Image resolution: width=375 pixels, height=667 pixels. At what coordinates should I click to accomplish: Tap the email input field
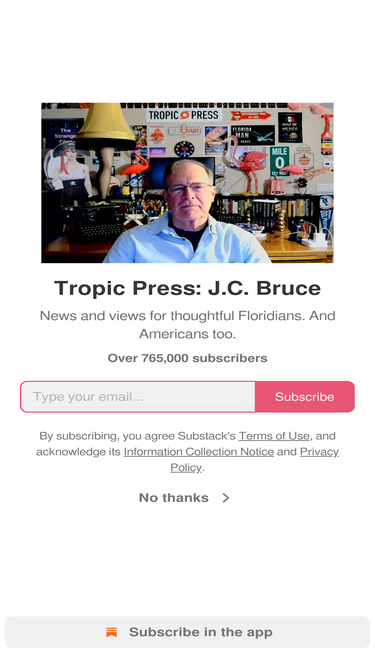[138, 396]
